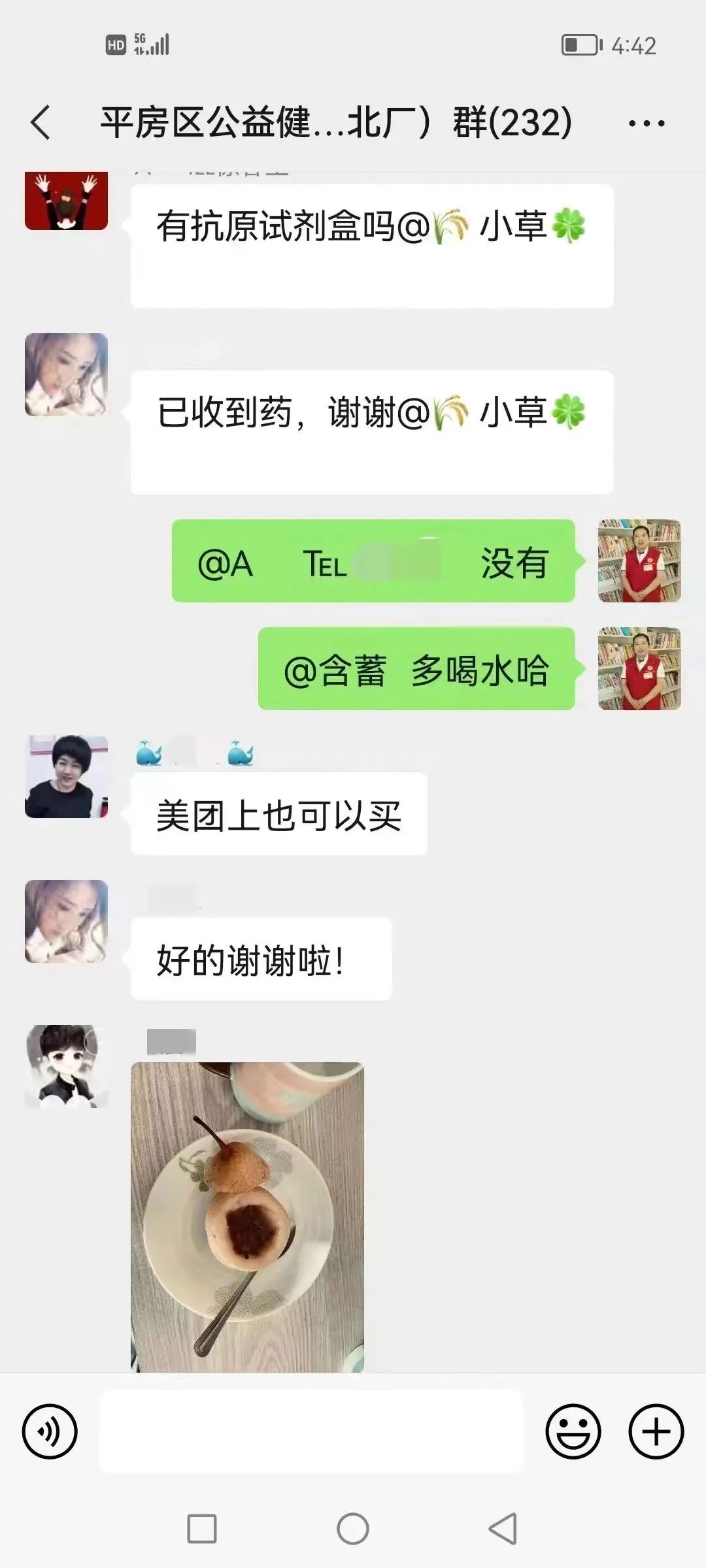Viewport: 706px width, 1568px height.
Task: Open recent apps via square button
Action: [202, 1529]
